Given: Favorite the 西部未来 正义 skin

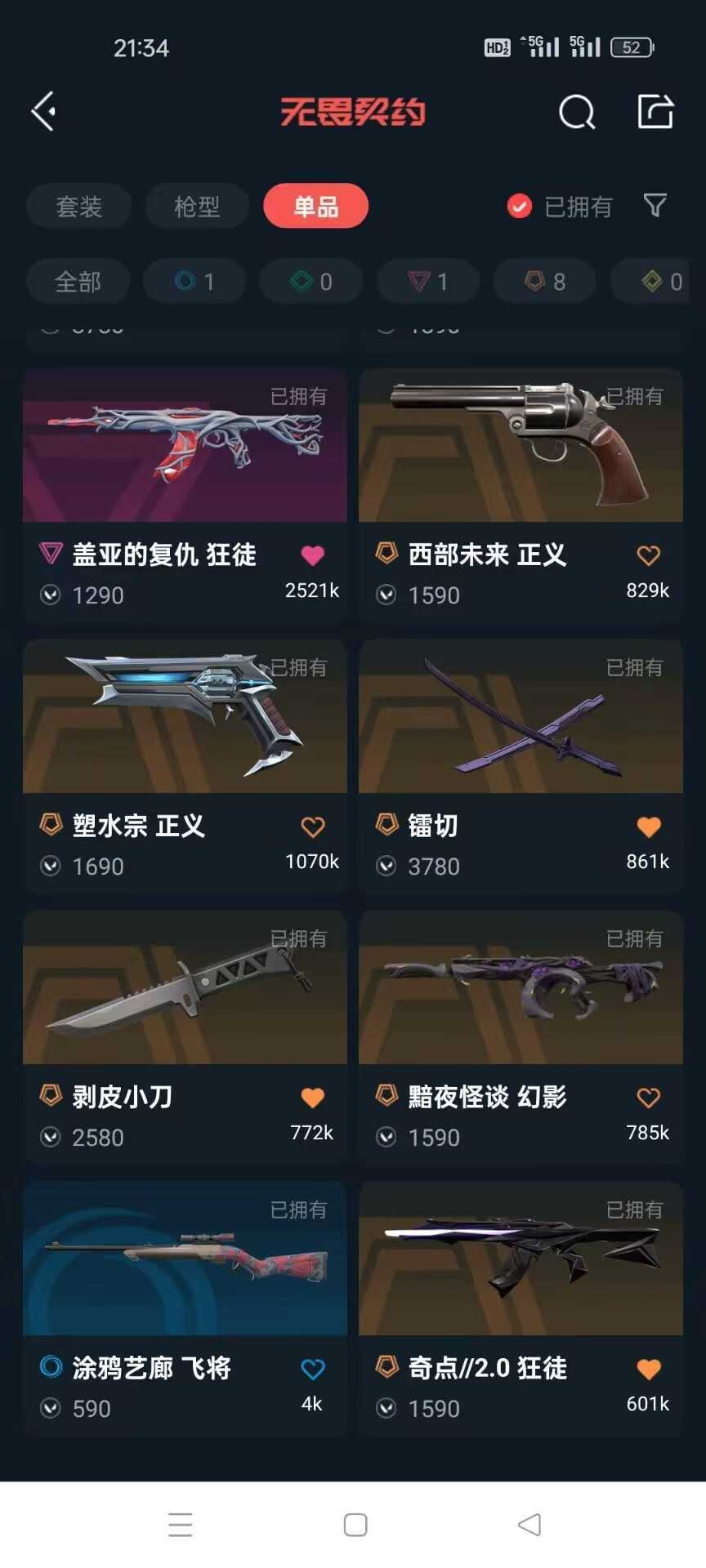Looking at the screenshot, I should (647, 555).
